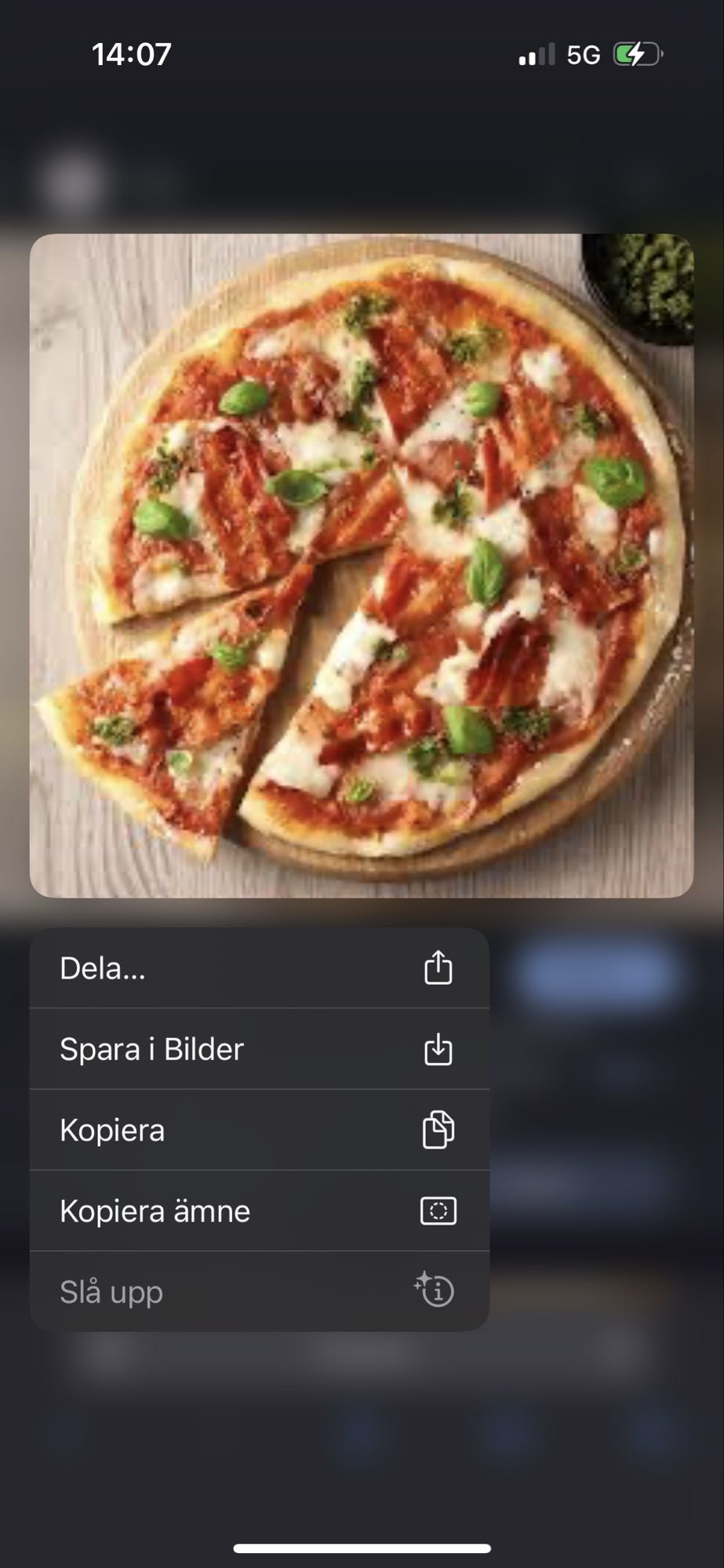724x1568 pixels.
Task: Tap the cellular signal bars icon
Action: click(x=534, y=53)
